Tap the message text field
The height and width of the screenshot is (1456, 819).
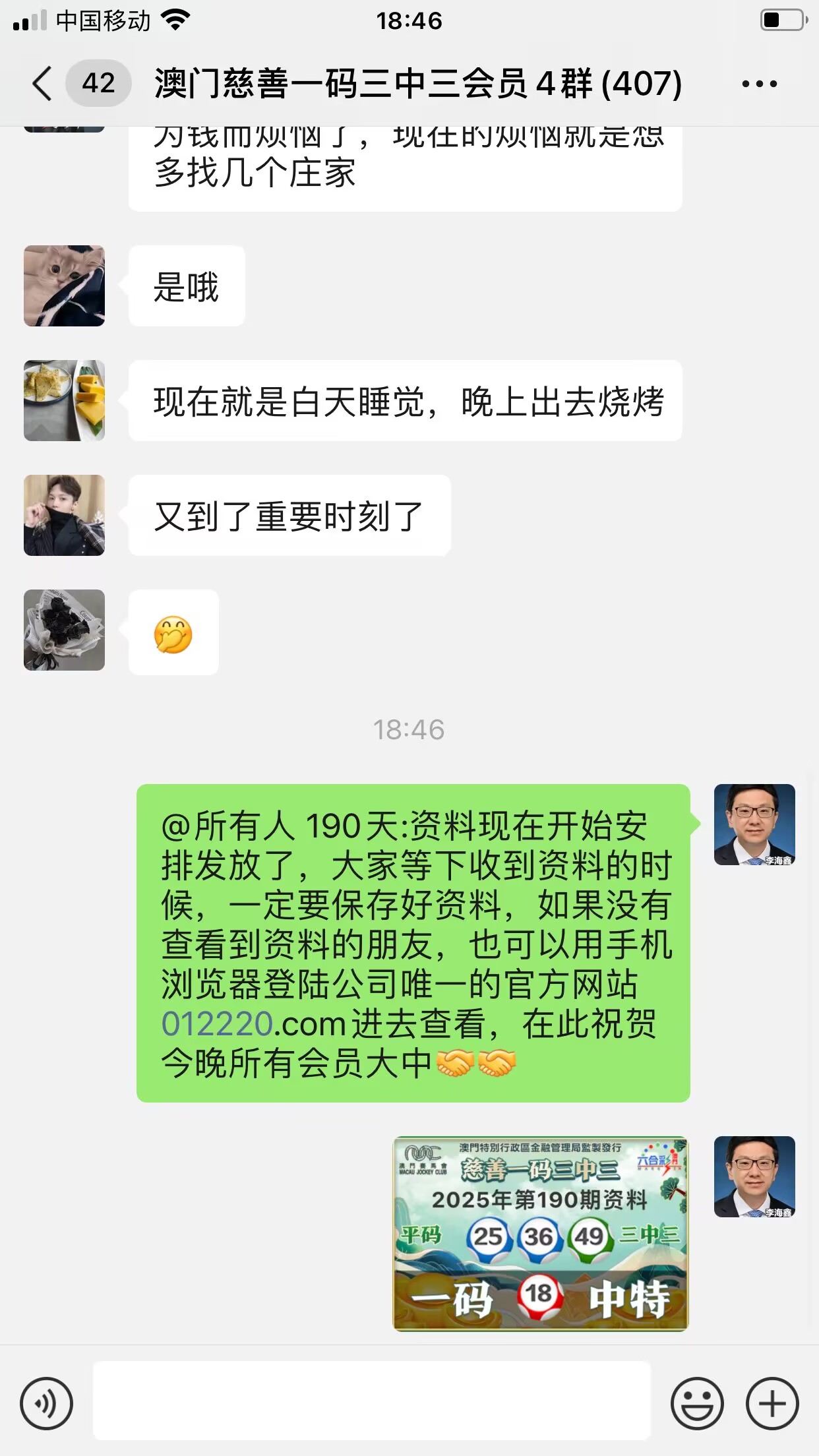pos(371,1401)
